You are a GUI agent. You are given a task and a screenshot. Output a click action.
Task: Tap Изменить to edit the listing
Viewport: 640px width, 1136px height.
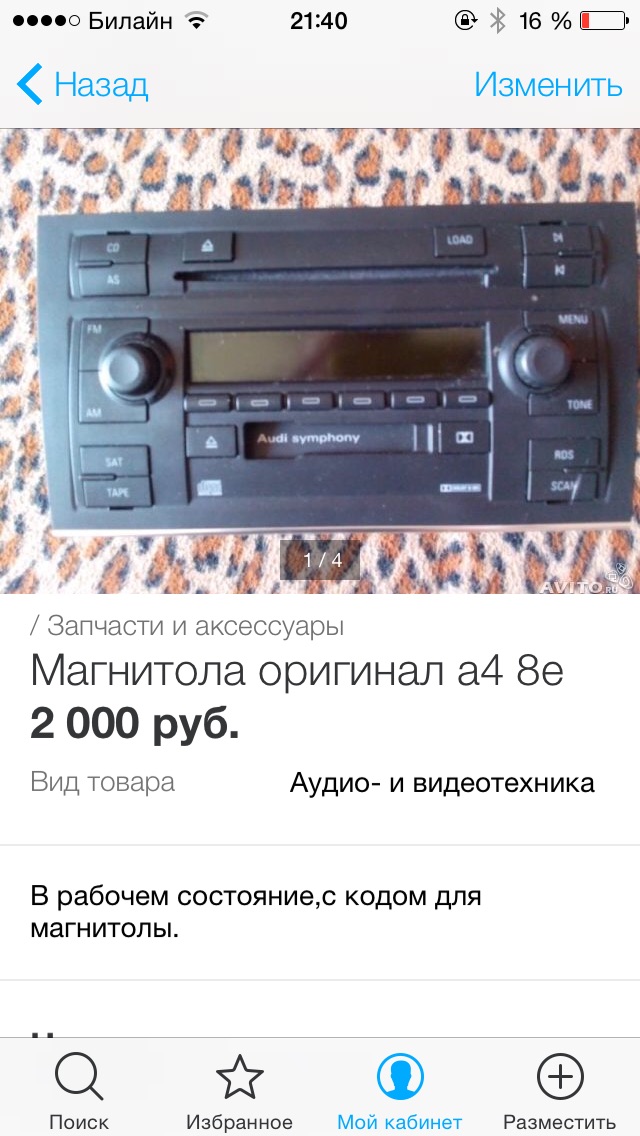(548, 85)
